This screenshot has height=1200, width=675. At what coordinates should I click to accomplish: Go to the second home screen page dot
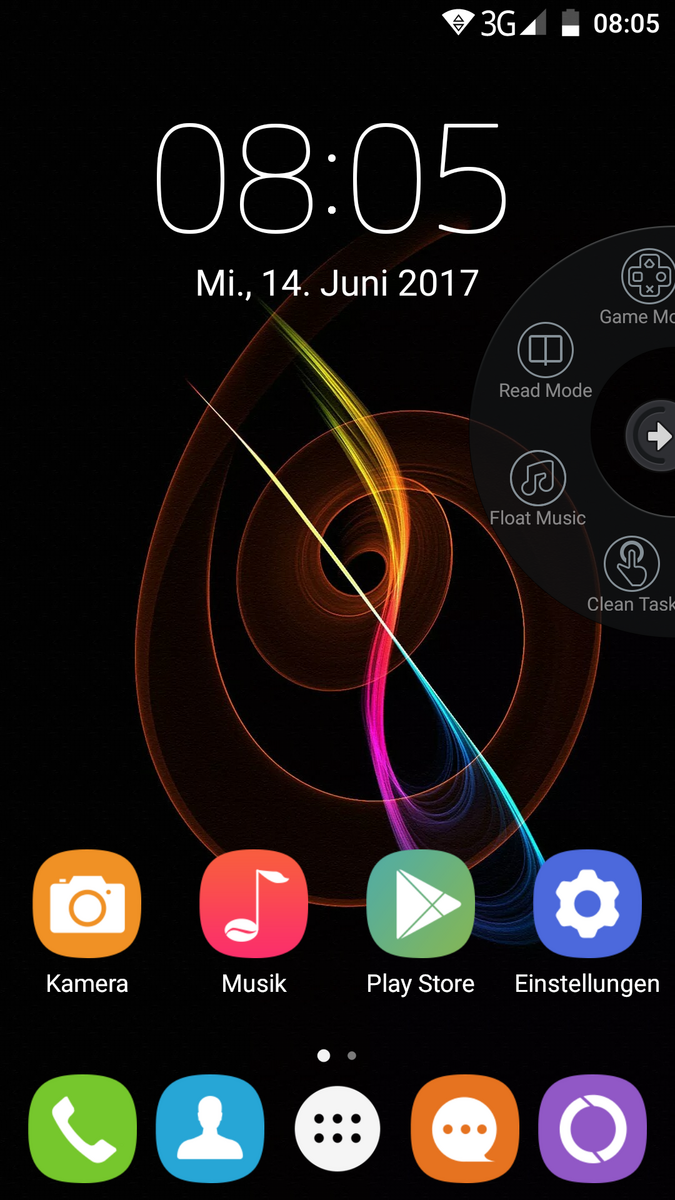point(351,1055)
